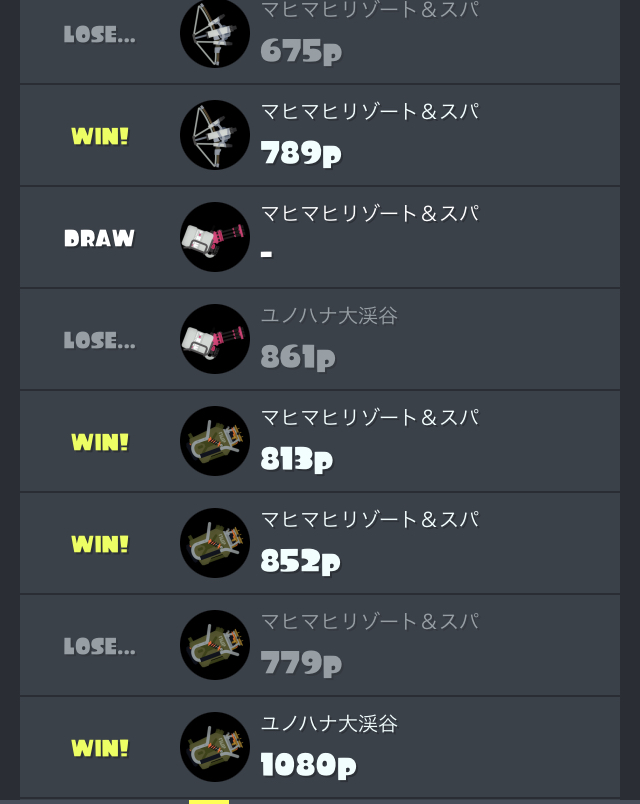The width and height of the screenshot is (640, 804).
Task: Open the lost battle with 861p
Action: [x=320, y=339]
